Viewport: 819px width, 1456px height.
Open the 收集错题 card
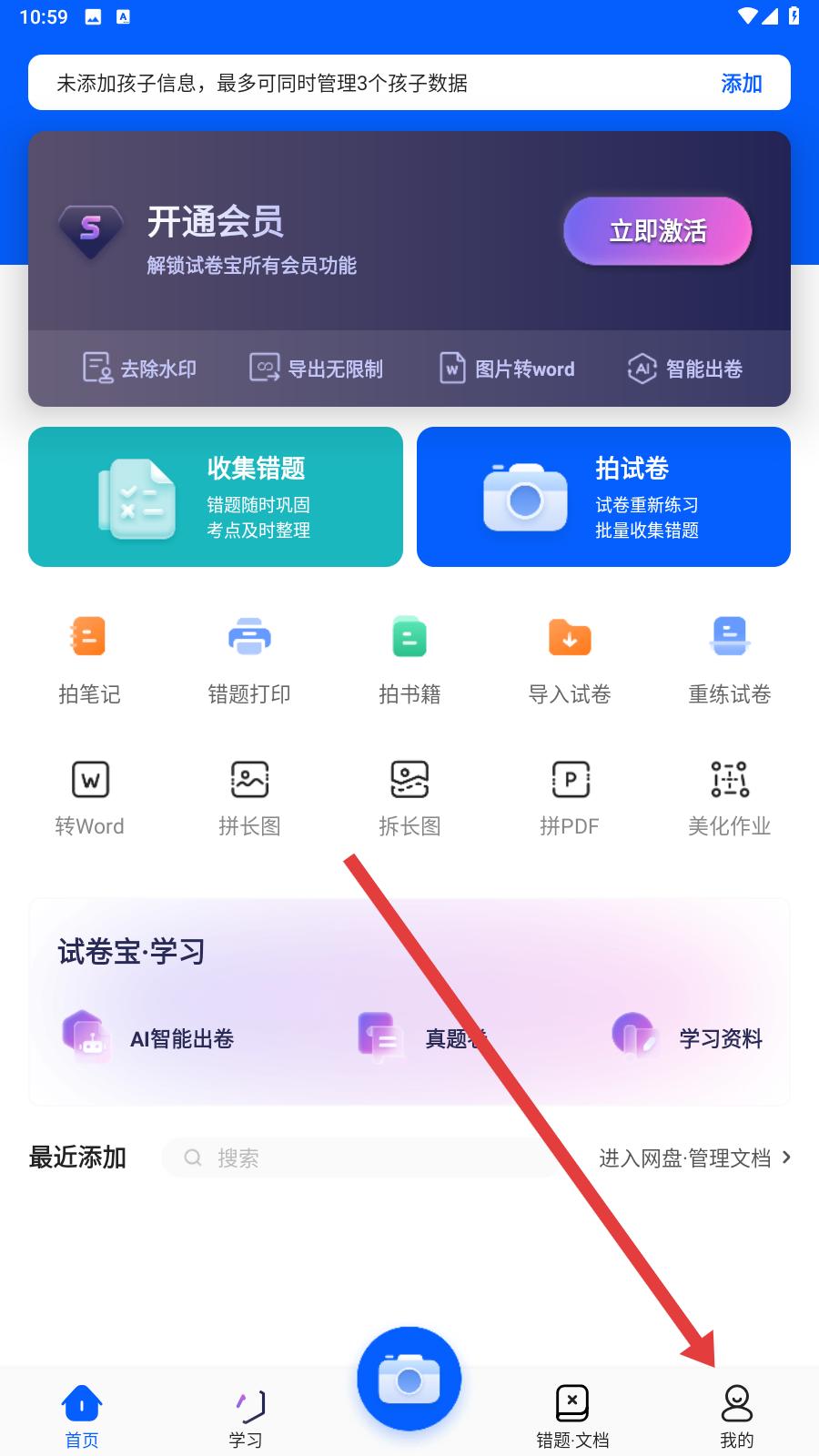(x=216, y=497)
